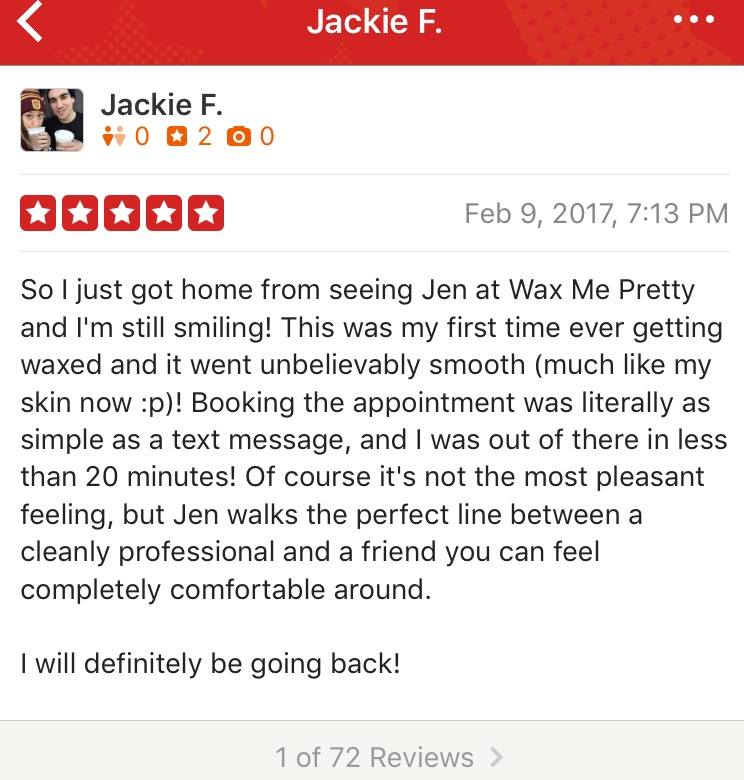The height and width of the screenshot is (780, 744).
Task: Go back using the top-left arrow
Action: coord(32,22)
